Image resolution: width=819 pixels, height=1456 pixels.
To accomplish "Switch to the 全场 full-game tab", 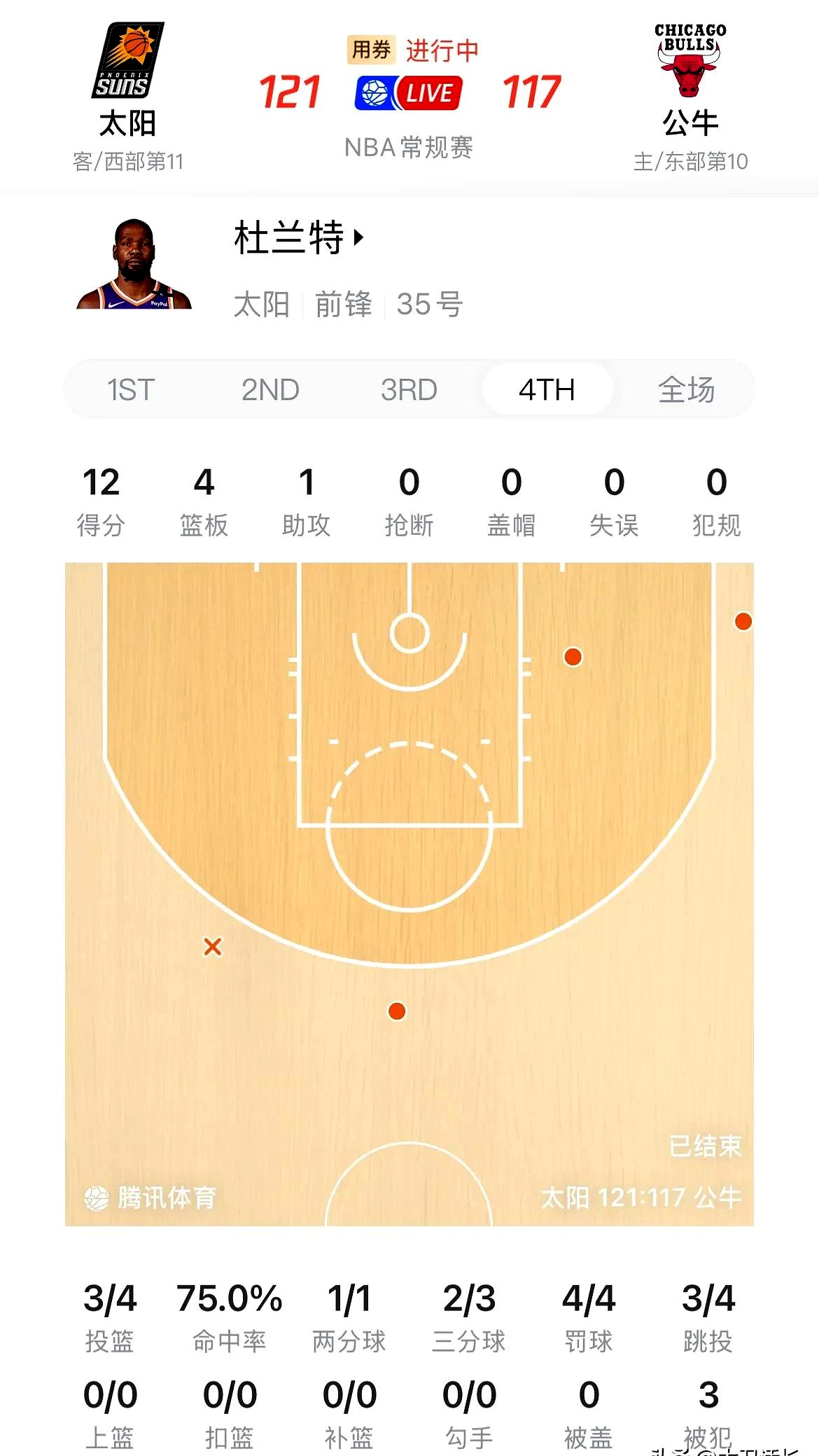I will click(686, 389).
